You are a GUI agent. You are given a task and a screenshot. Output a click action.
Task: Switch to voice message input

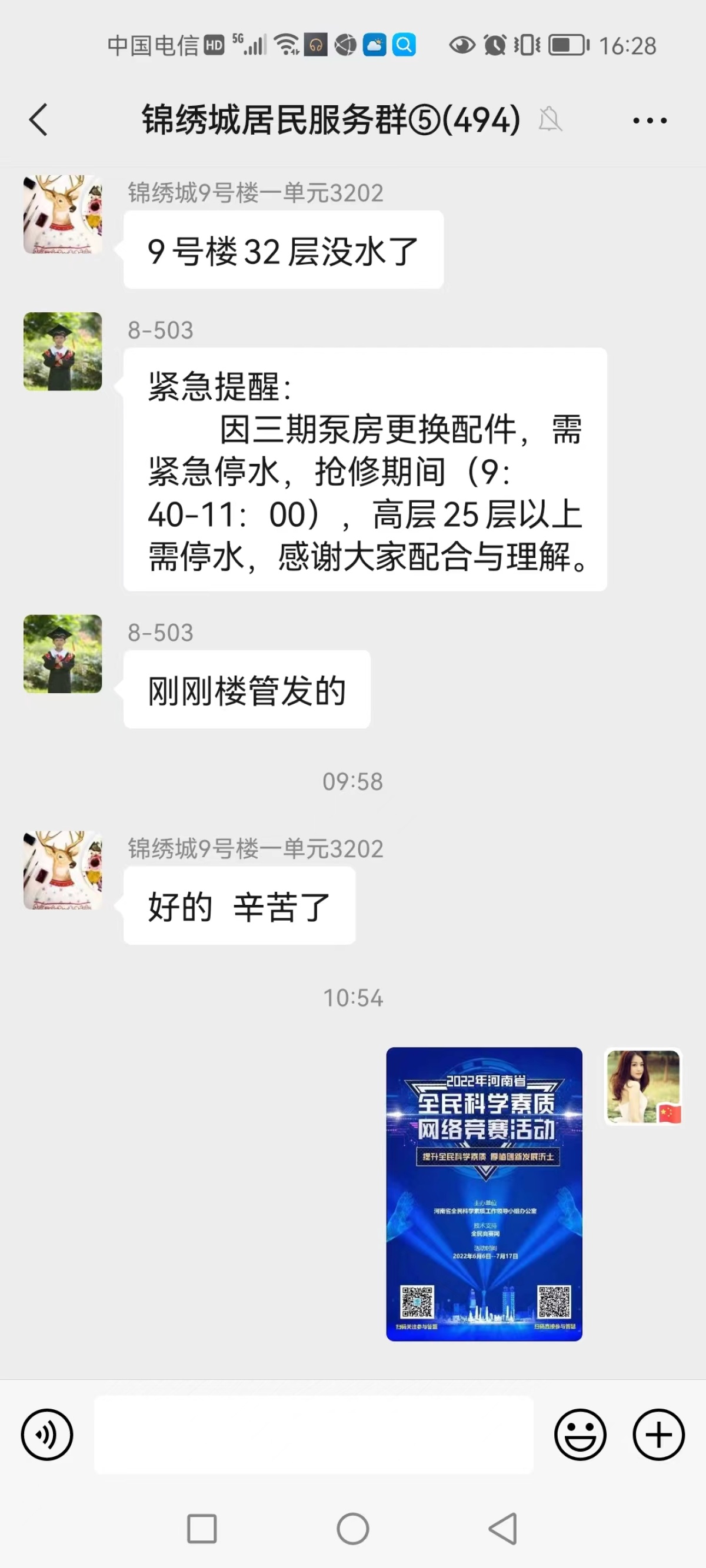point(47,1434)
